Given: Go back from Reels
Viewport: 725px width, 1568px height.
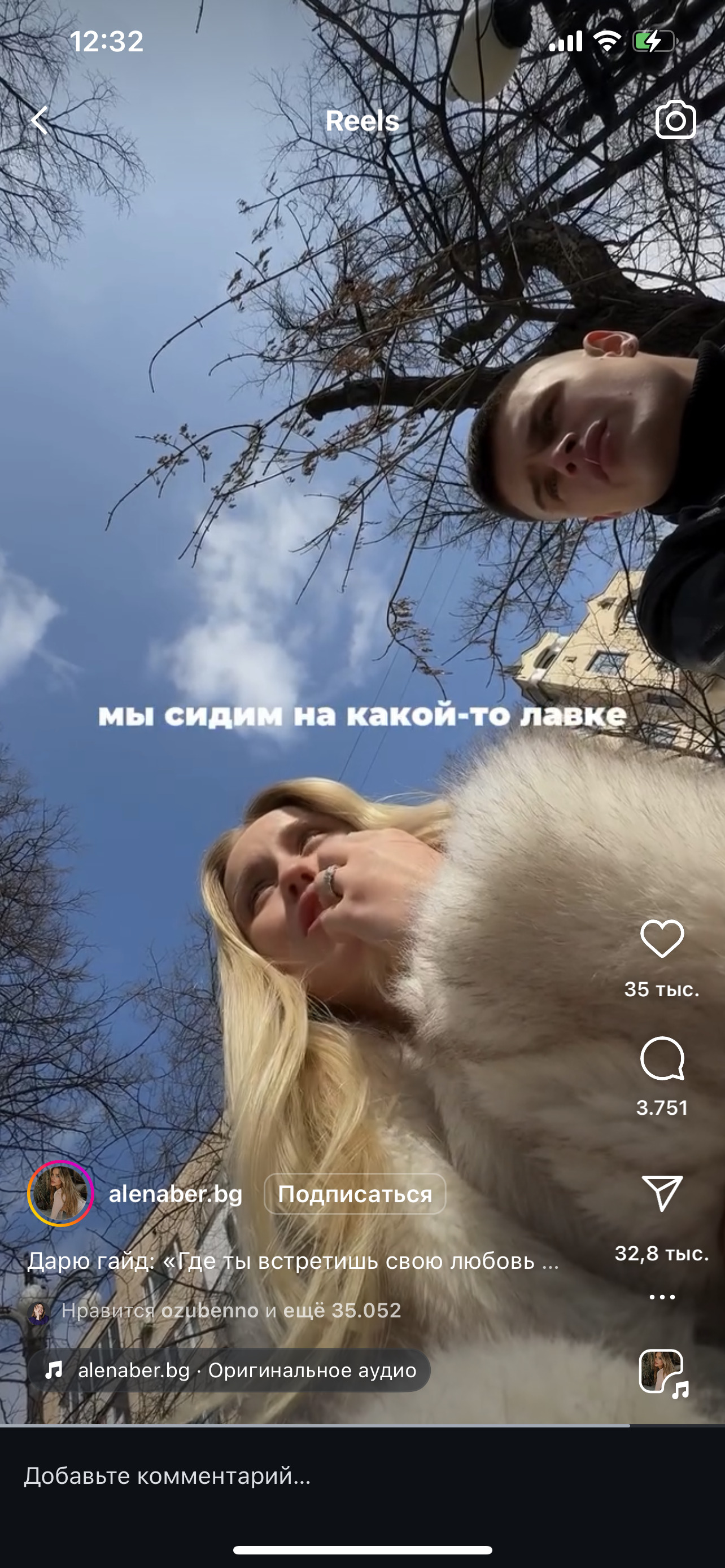Looking at the screenshot, I should (39, 120).
